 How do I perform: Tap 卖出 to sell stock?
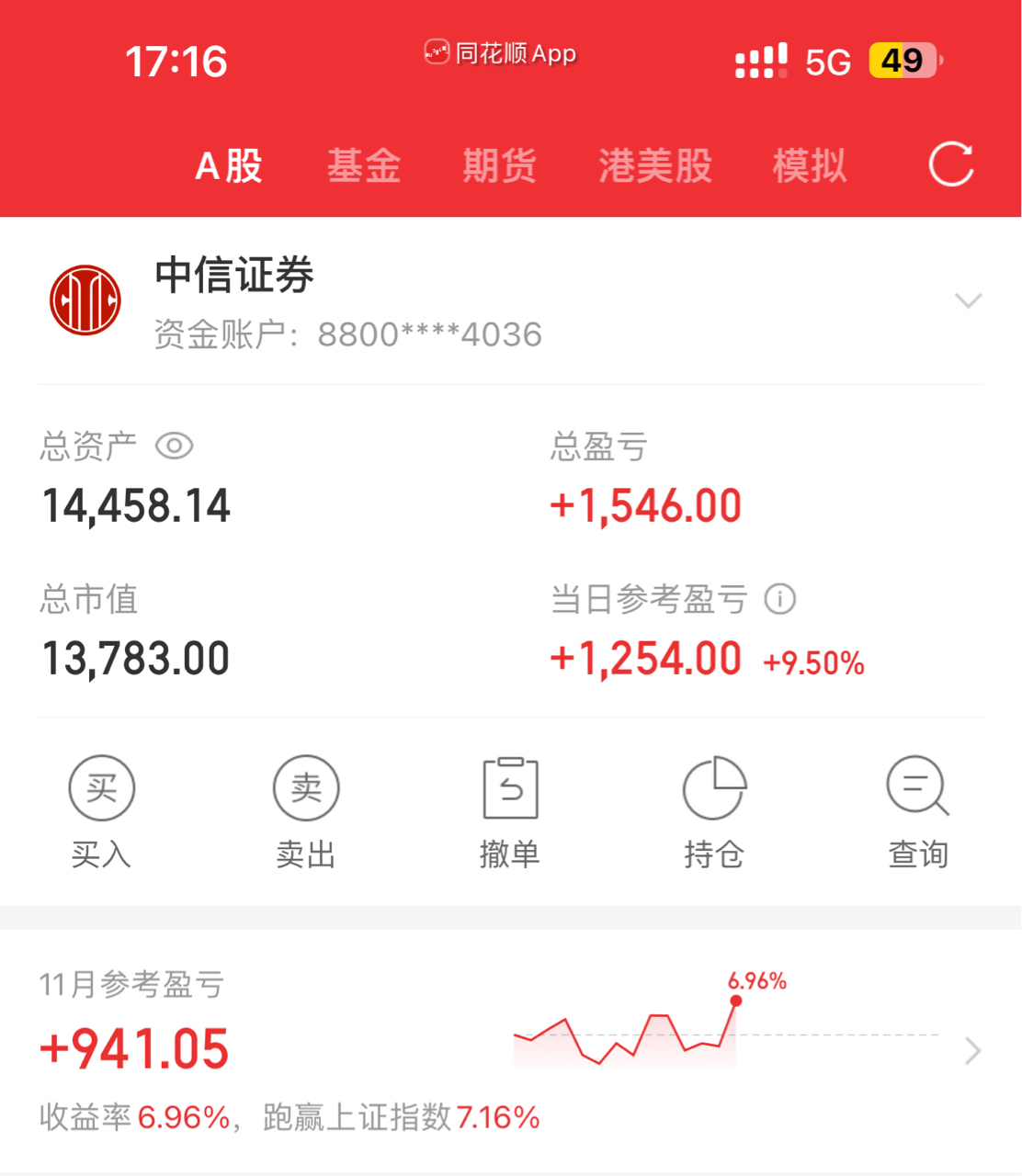click(x=306, y=810)
